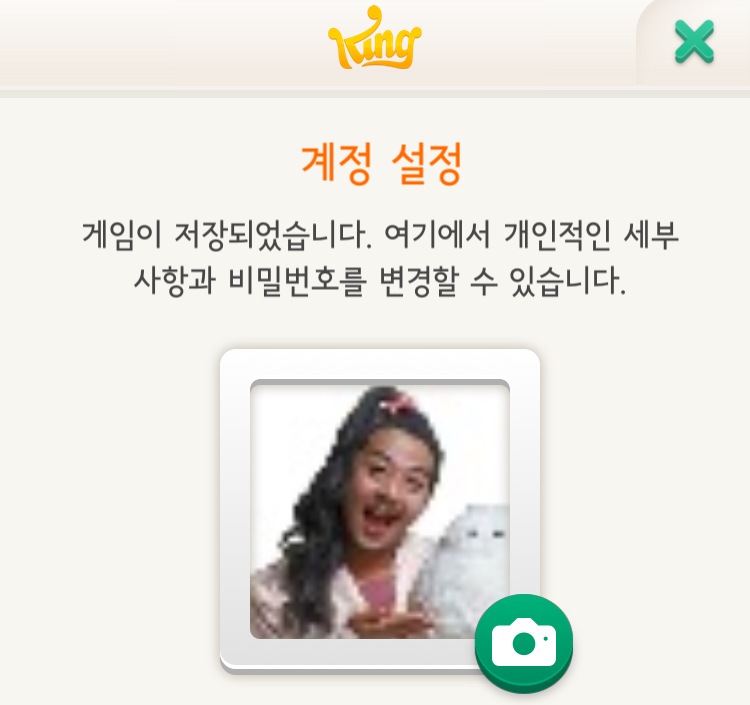Viewport: 750px width, 705px height.
Task: Open the profile picture frame
Action: (379, 508)
